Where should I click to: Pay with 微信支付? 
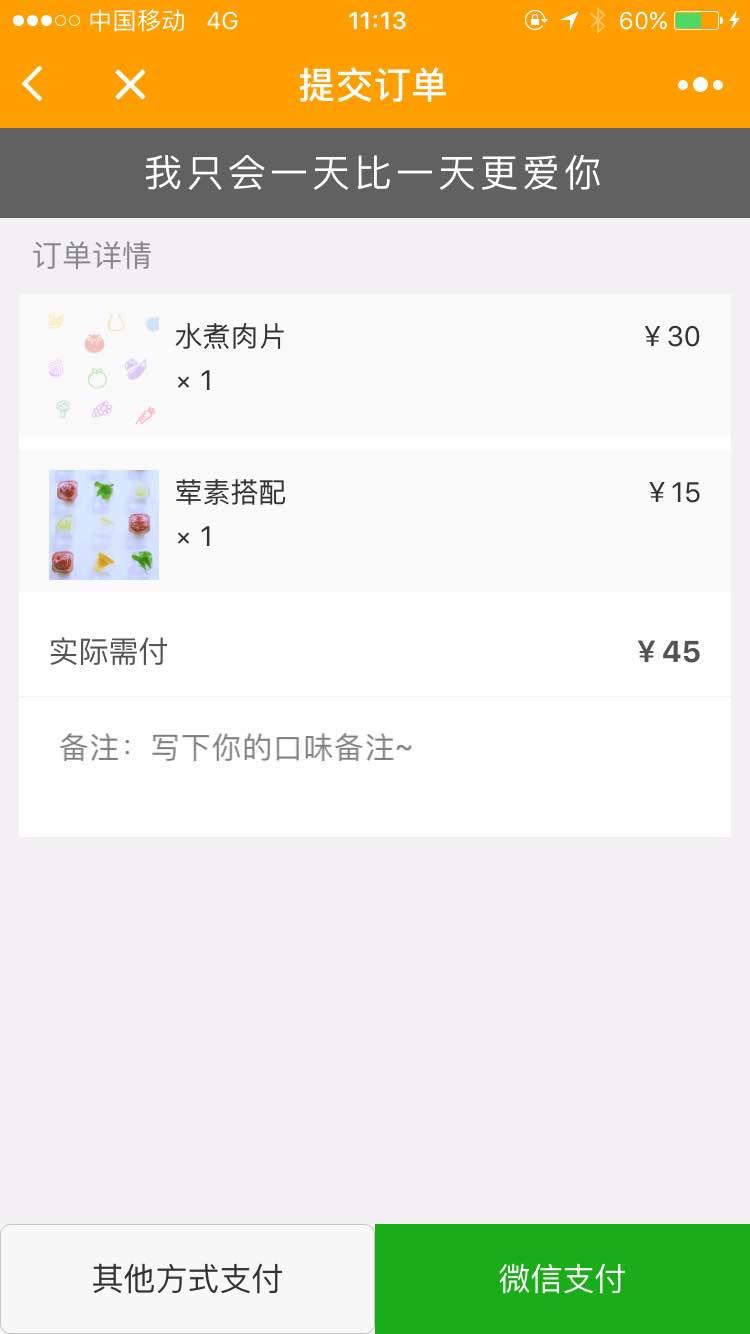pos(562,1278)
